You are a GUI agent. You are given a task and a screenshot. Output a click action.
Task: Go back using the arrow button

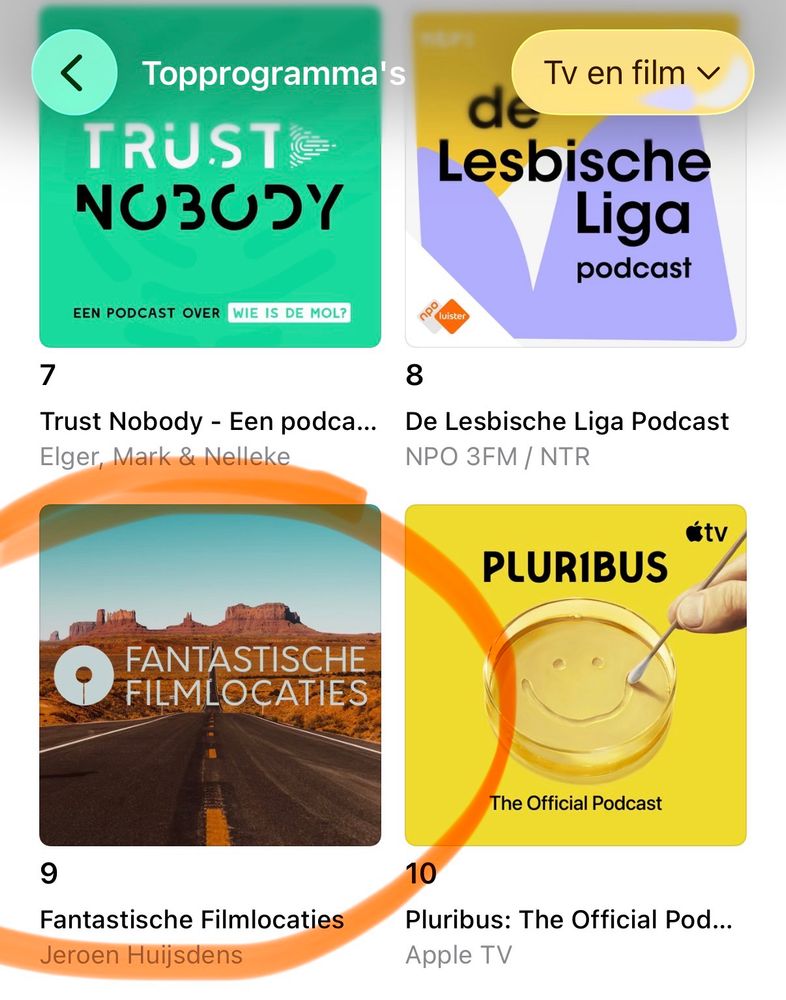click(75, 73)
